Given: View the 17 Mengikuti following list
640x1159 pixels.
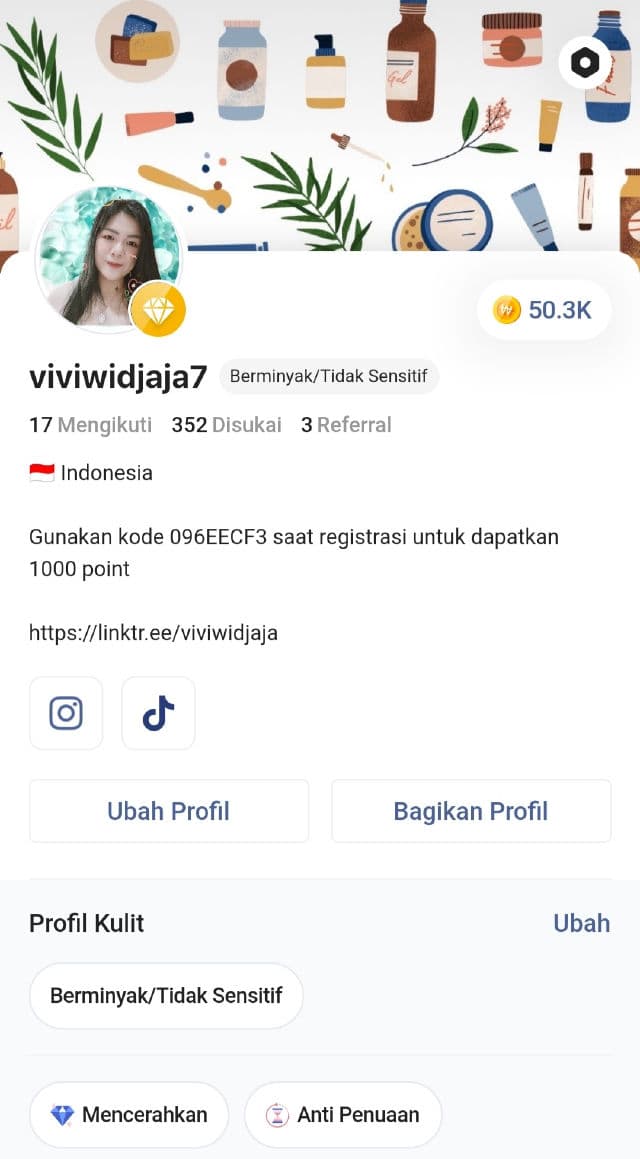Looking at the screenshot, I should [90, 425].
